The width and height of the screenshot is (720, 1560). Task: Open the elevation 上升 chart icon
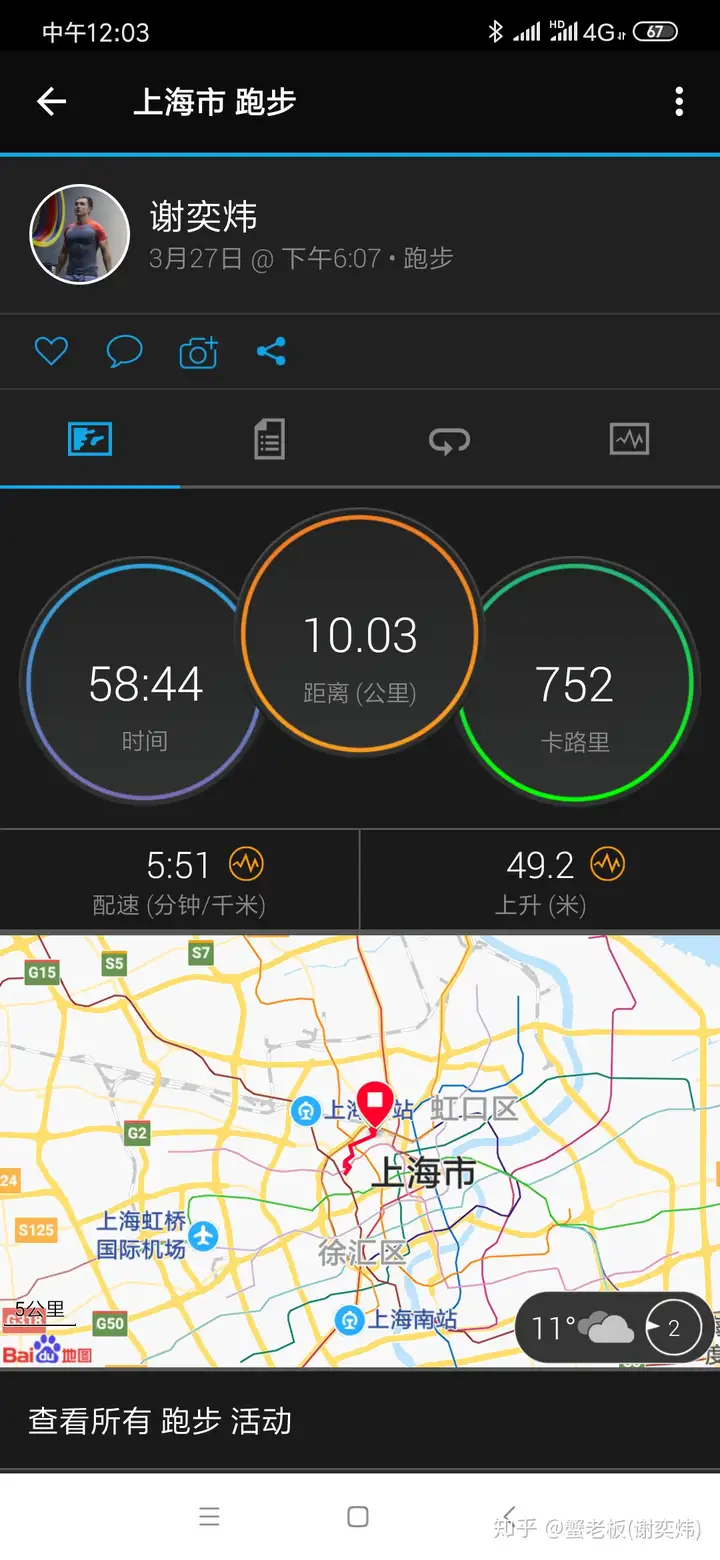(607, 863)
